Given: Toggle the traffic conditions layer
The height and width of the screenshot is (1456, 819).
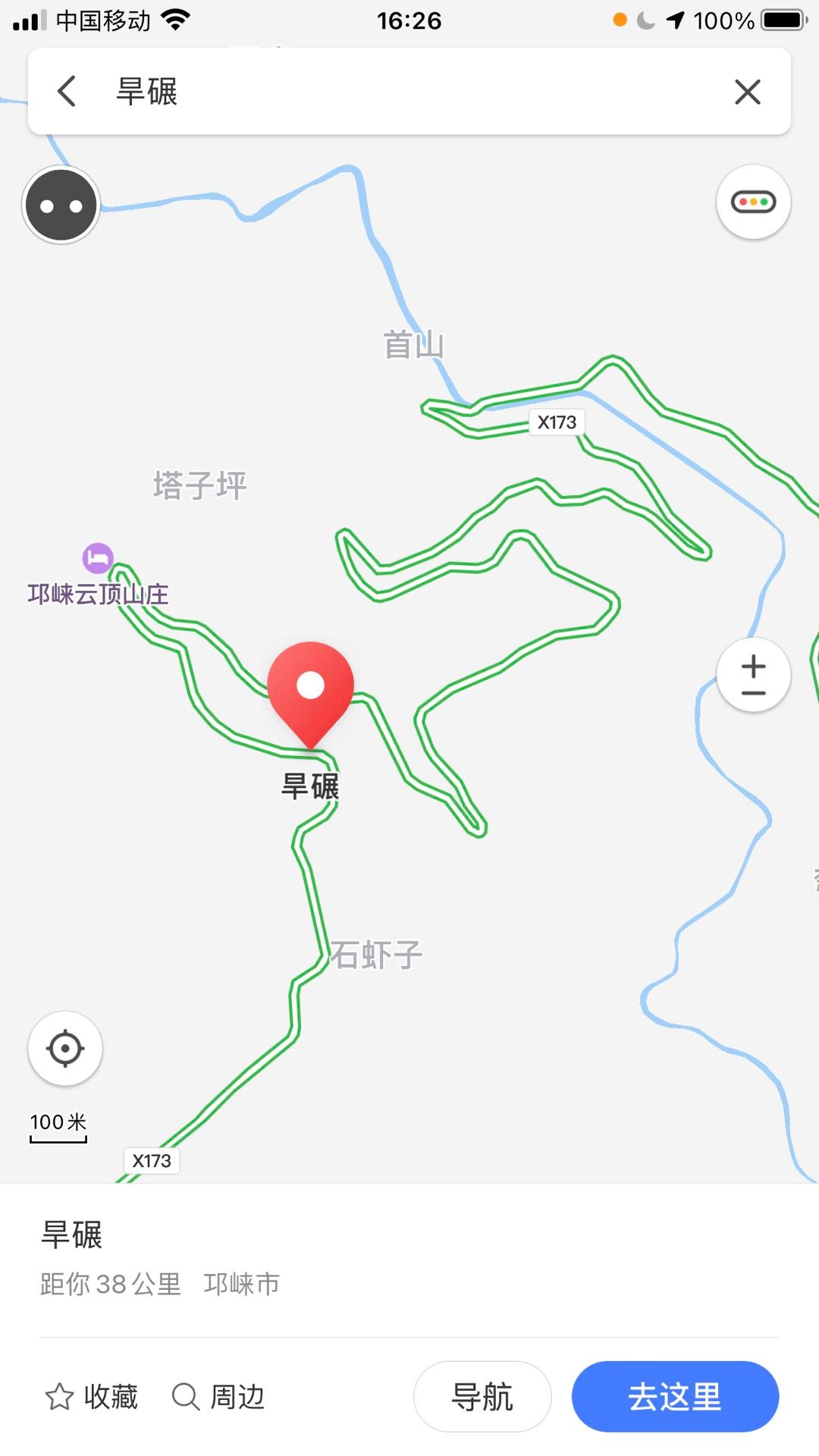Looking at the screenshot, I should tap(753, 202).
